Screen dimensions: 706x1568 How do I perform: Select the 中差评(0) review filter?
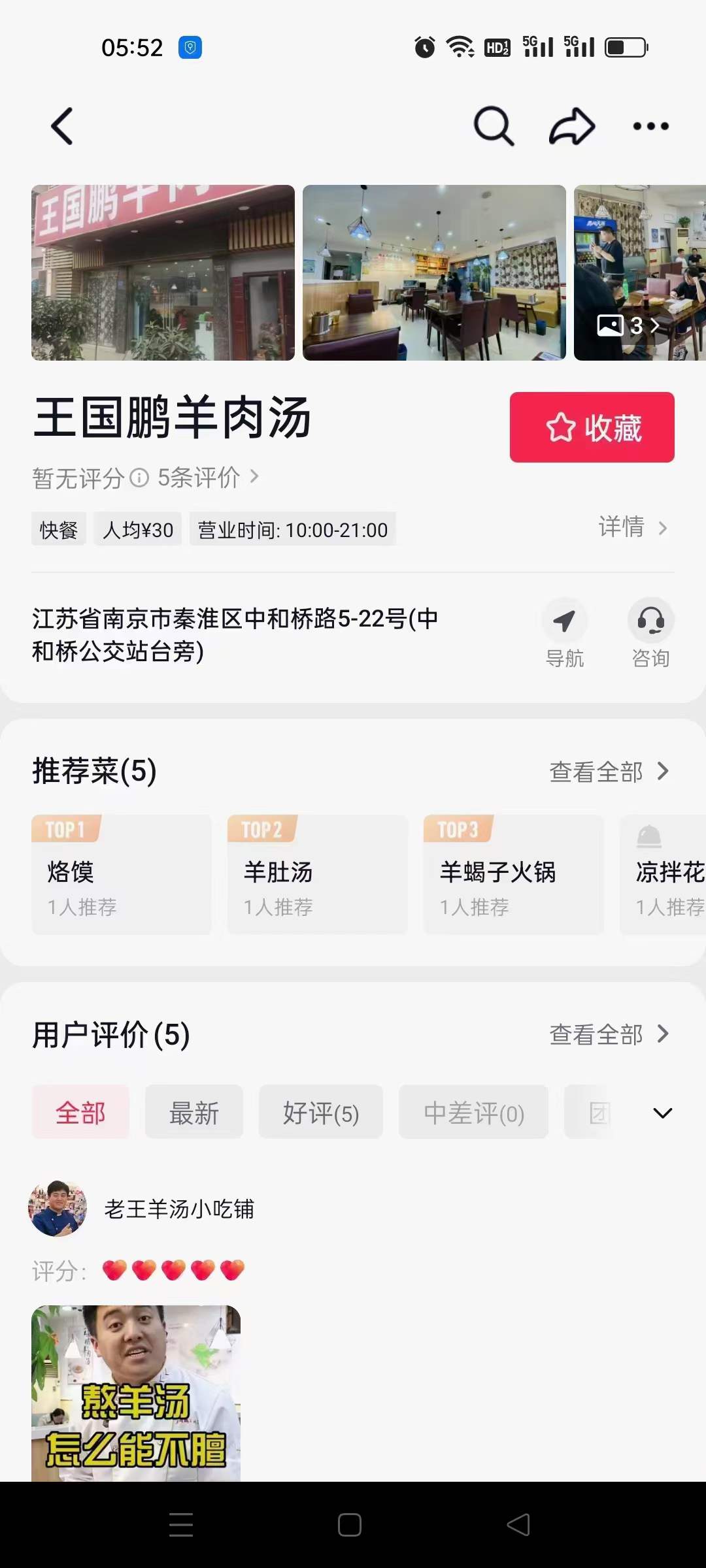tap(473, 1113)
